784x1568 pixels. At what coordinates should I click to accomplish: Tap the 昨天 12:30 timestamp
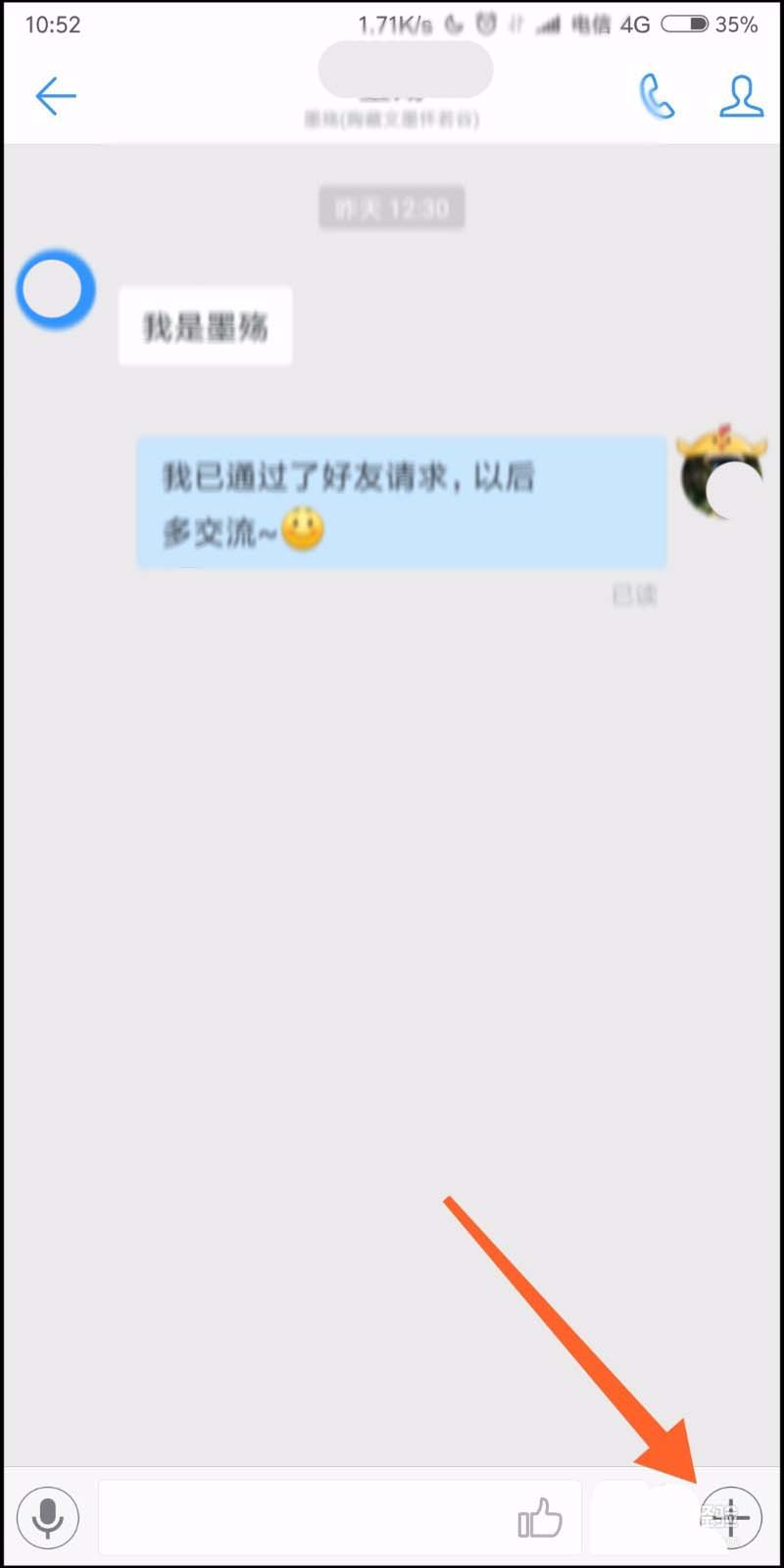[392, 207]
